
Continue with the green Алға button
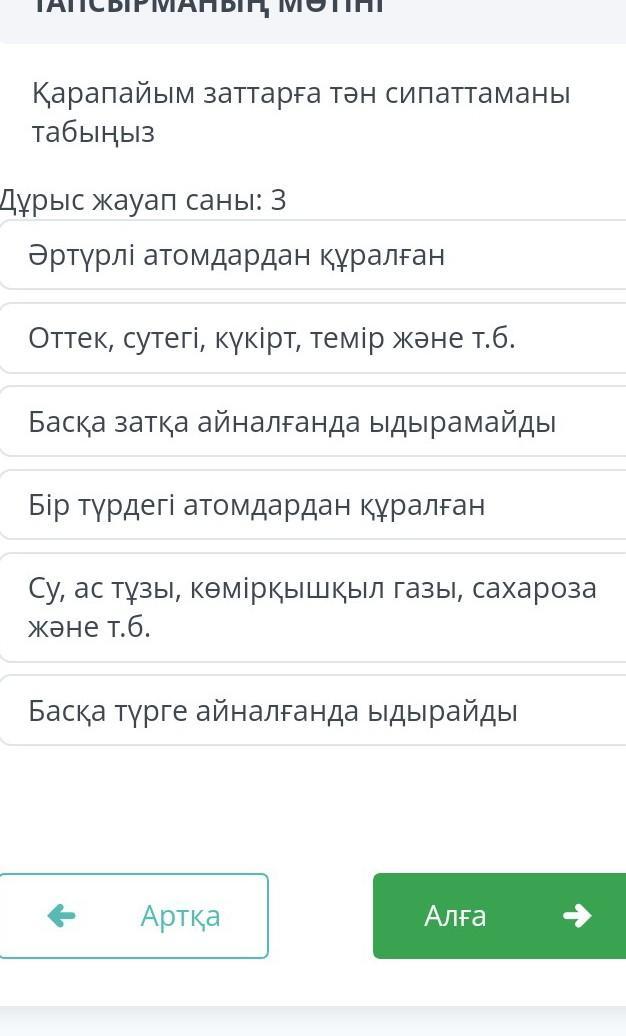pyautogui.click(x=500, y=915)
